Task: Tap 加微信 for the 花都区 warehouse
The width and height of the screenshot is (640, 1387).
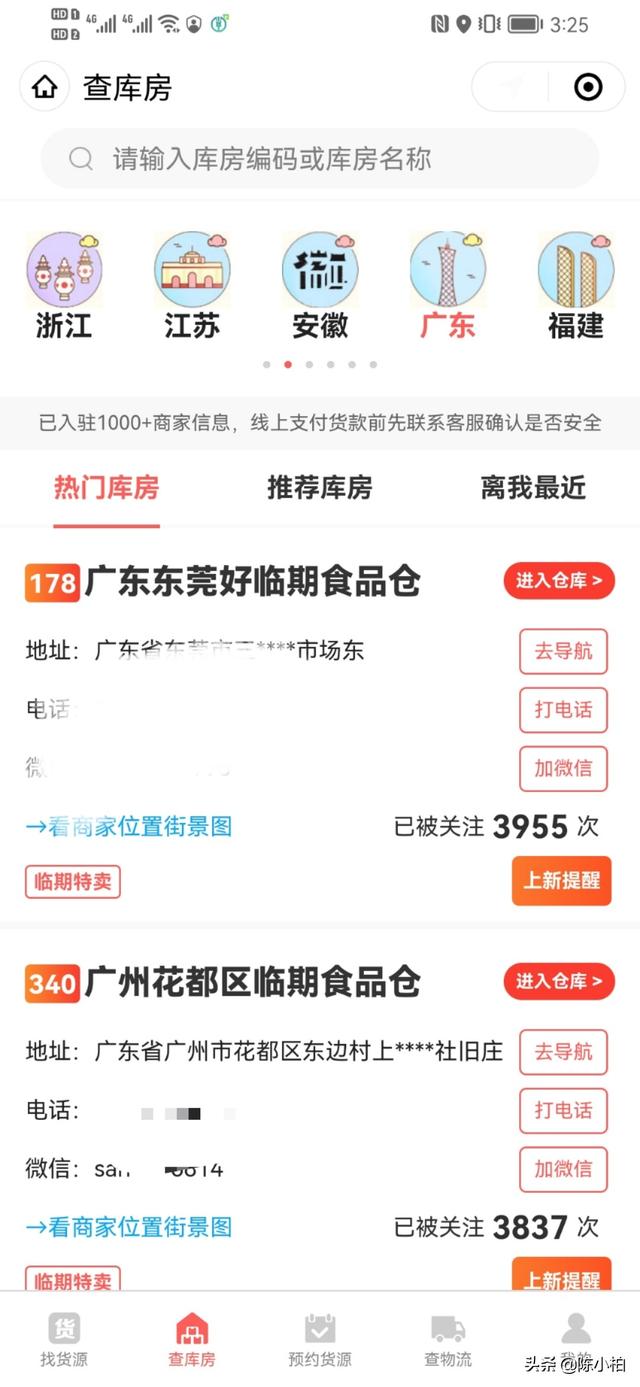Action: (x=563, y=1169)
